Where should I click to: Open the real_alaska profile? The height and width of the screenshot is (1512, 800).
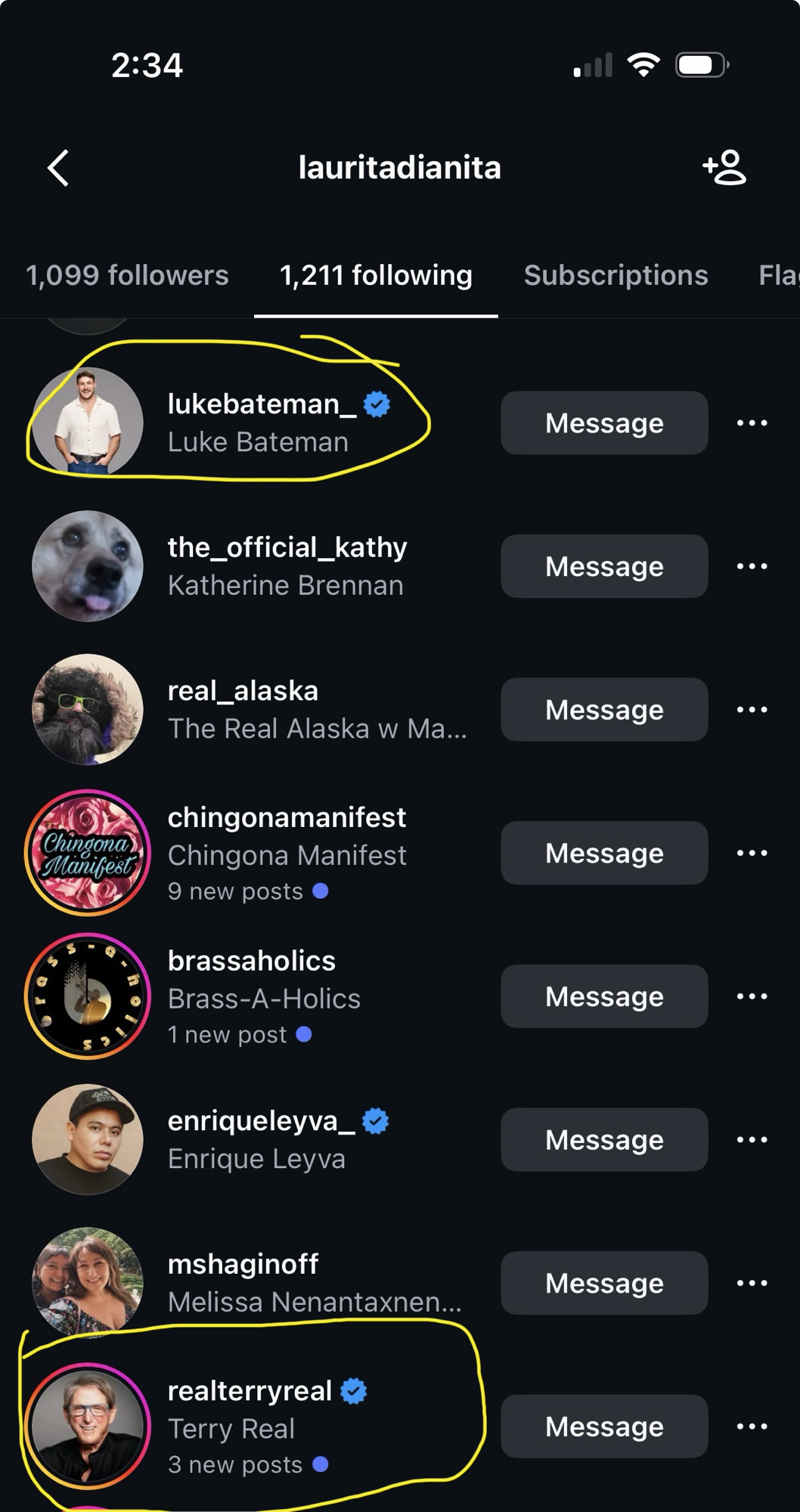tap(242, 691)
